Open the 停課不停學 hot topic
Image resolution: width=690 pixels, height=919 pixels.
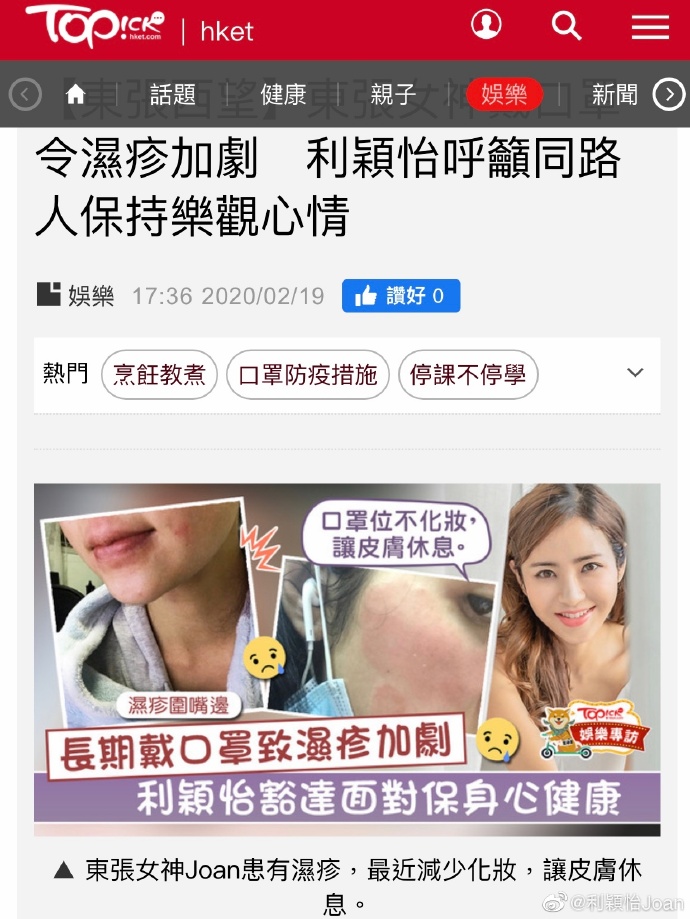tap(468, 375)
